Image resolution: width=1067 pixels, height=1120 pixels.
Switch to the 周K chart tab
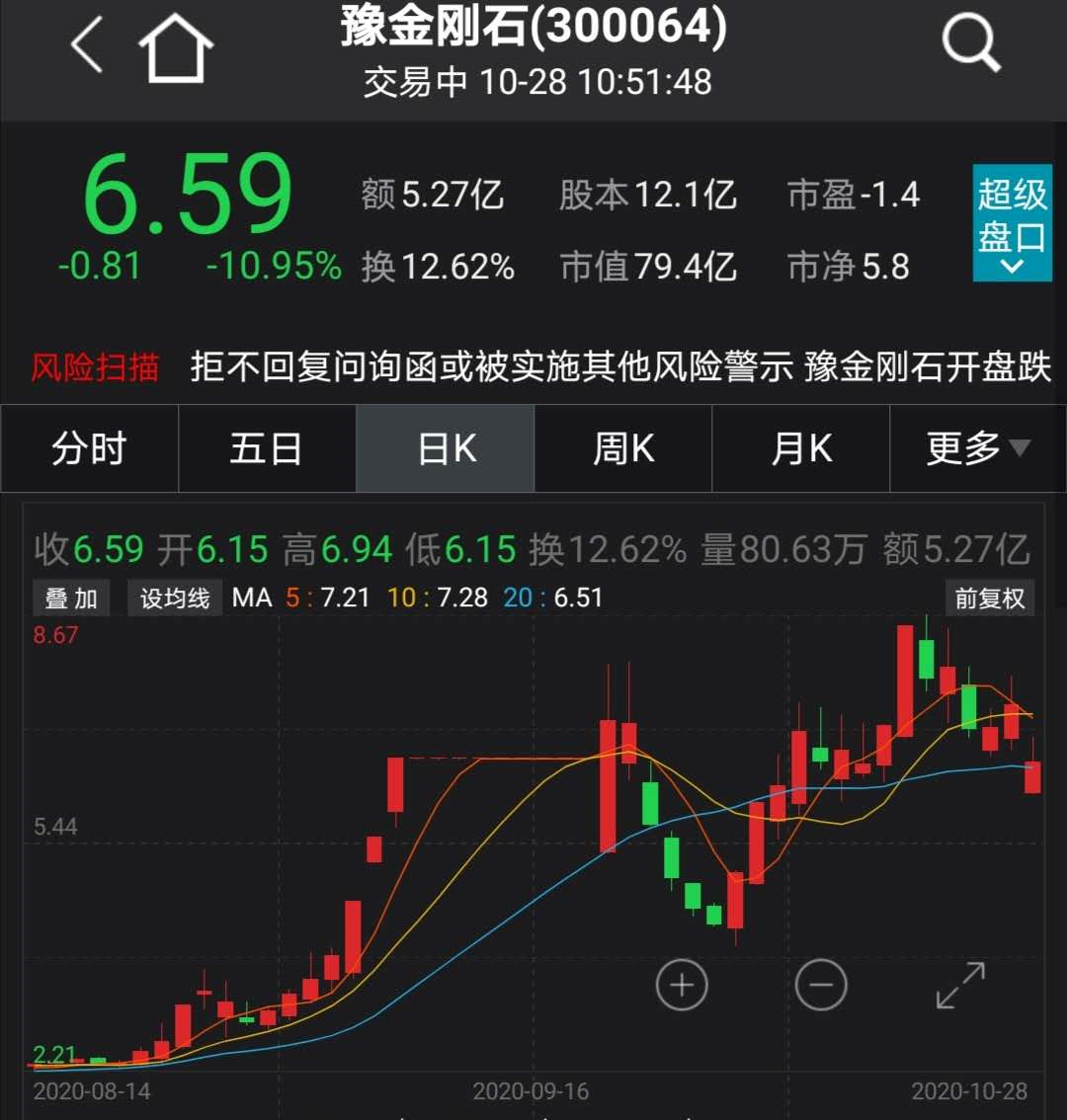click(623, 449)
